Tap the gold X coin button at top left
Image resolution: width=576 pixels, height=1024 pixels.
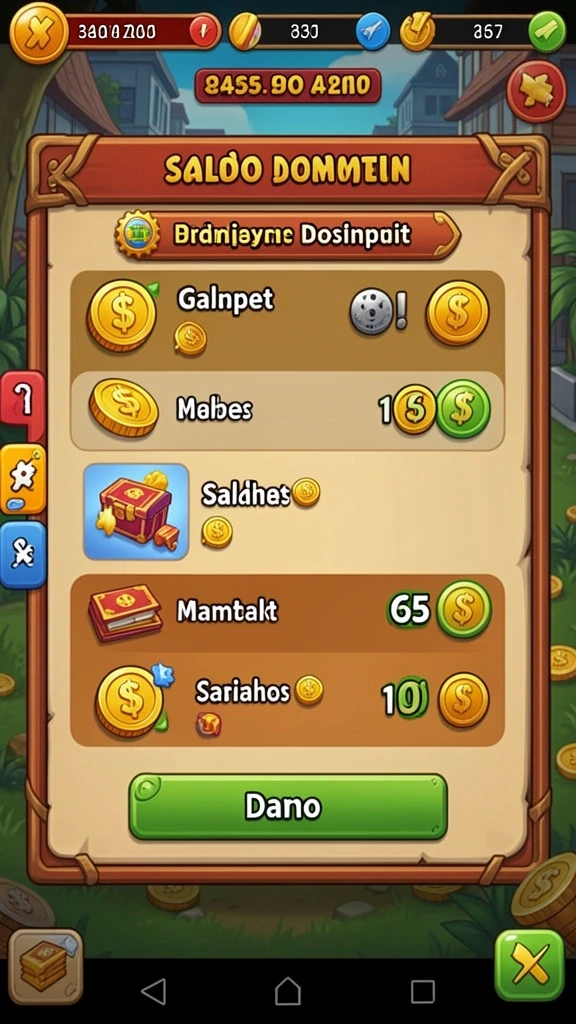(38, 31)
